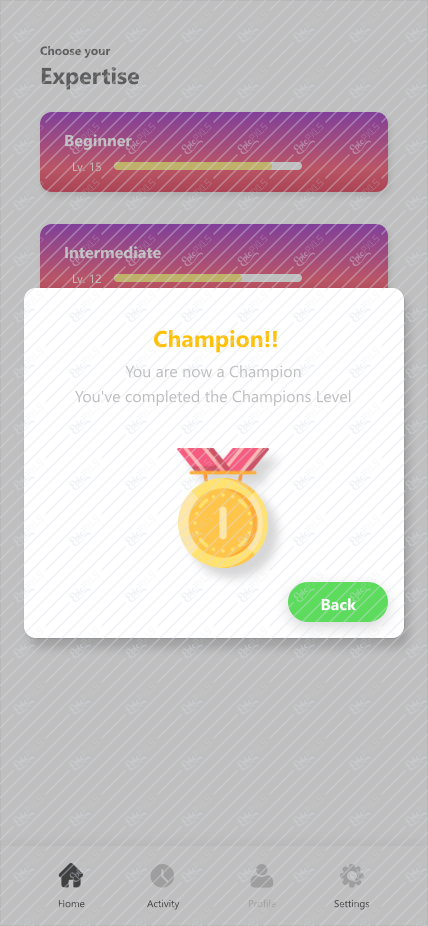Screen dimensions: 428x926
Task: Tap the green Back button
Action: [338, 602]
